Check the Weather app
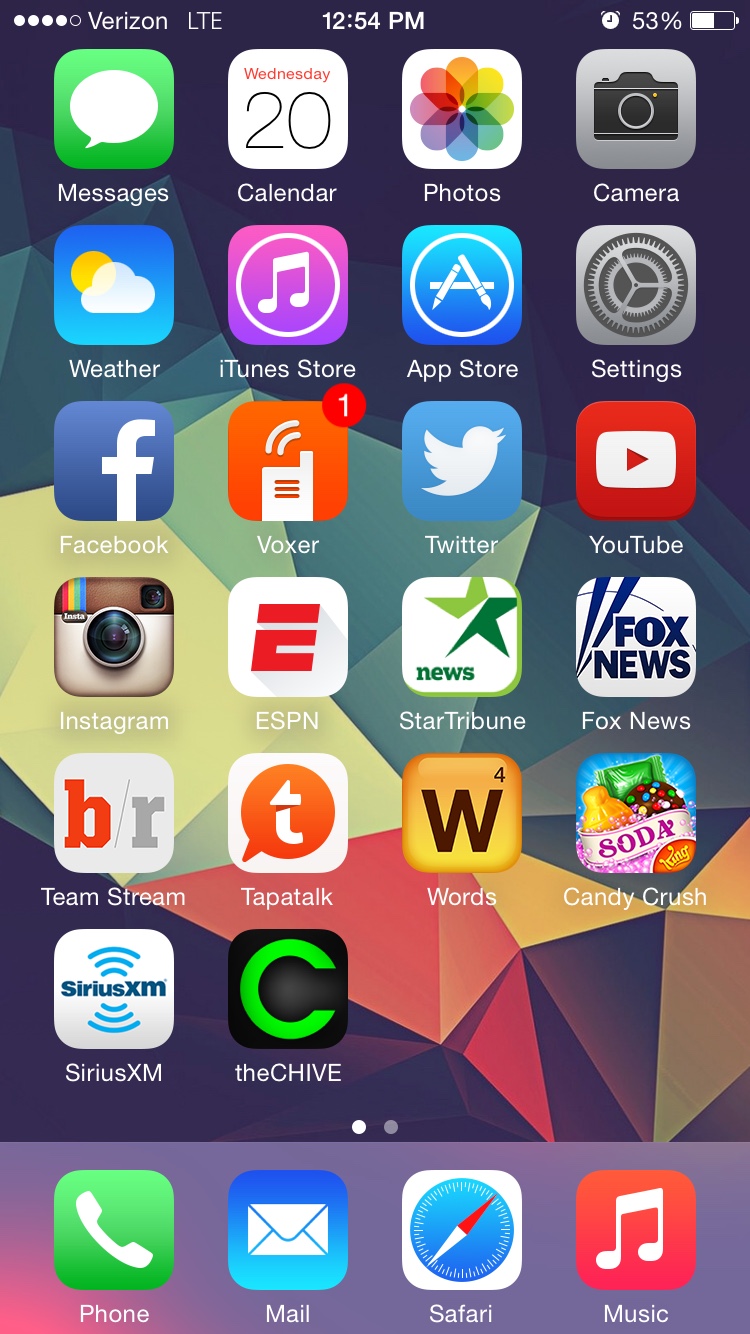Screen dimensions: 750x1334 click(113, 285)
